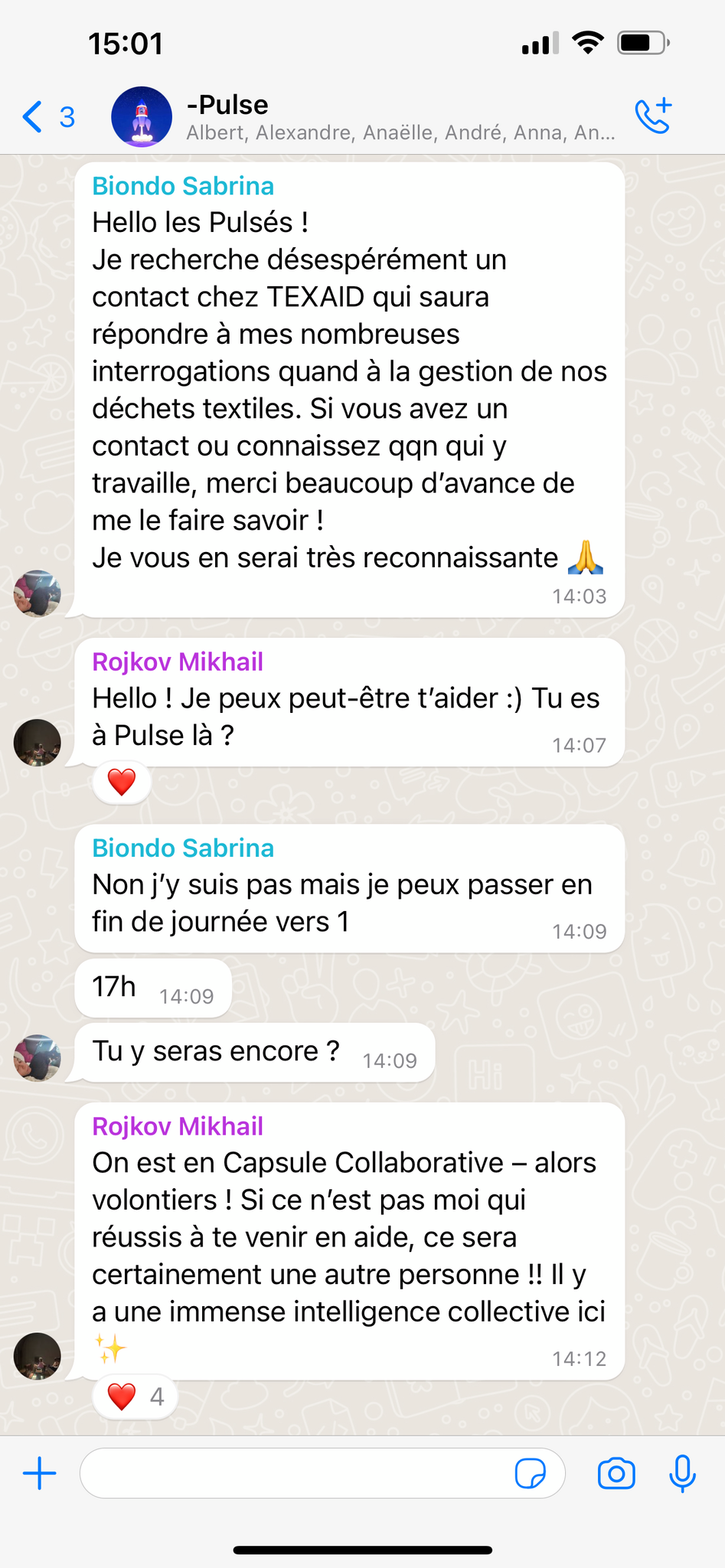Record a voice message
The height and width of the screenshot is (1568, 725).
coord(682,1472)
